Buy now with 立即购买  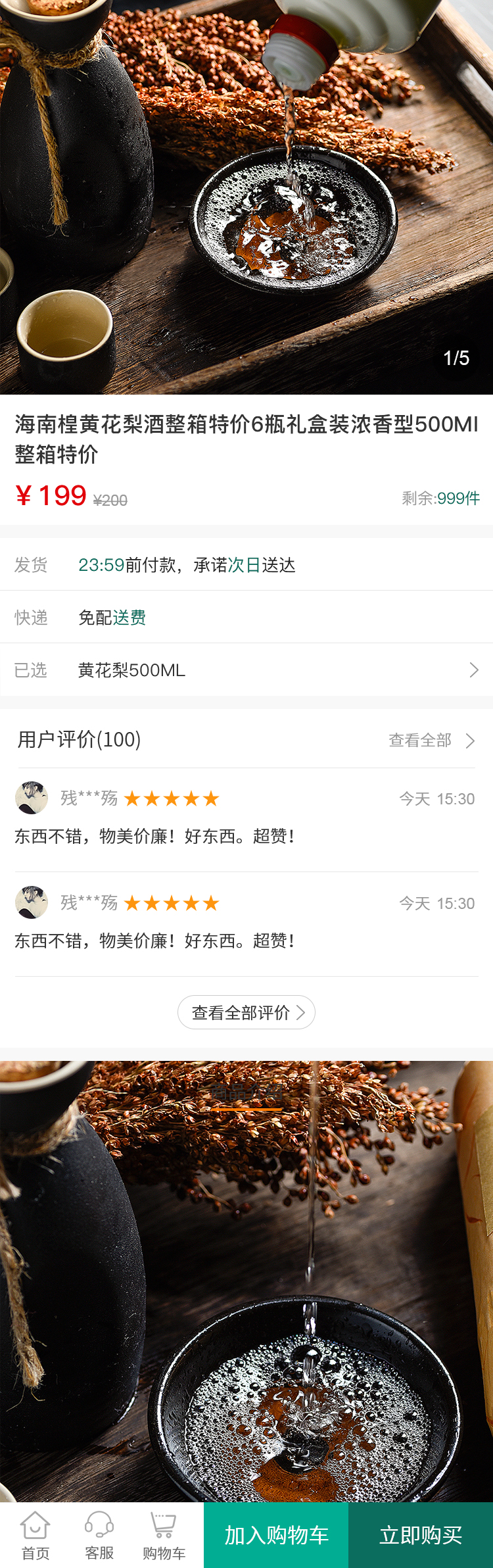pos(421,1535)
